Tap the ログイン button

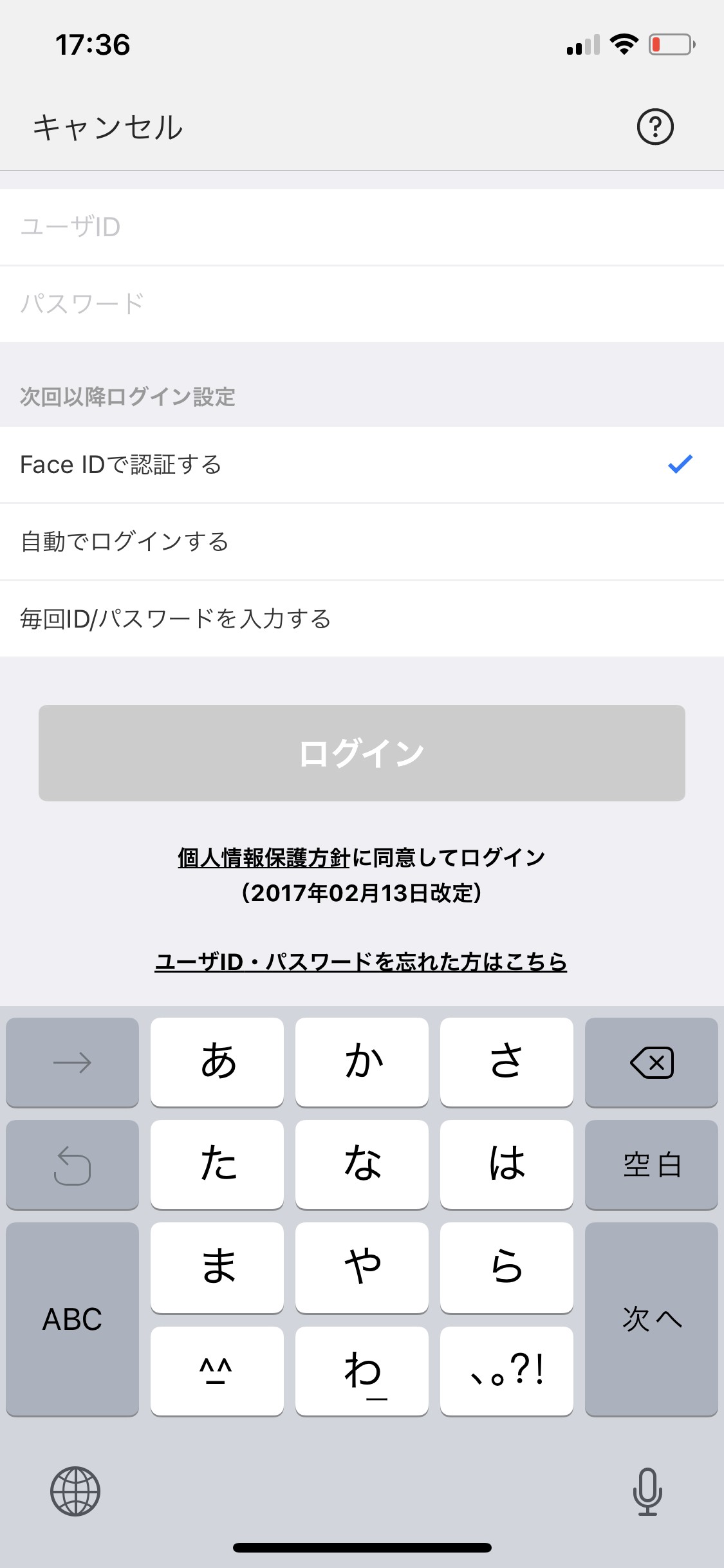point(362,753)
